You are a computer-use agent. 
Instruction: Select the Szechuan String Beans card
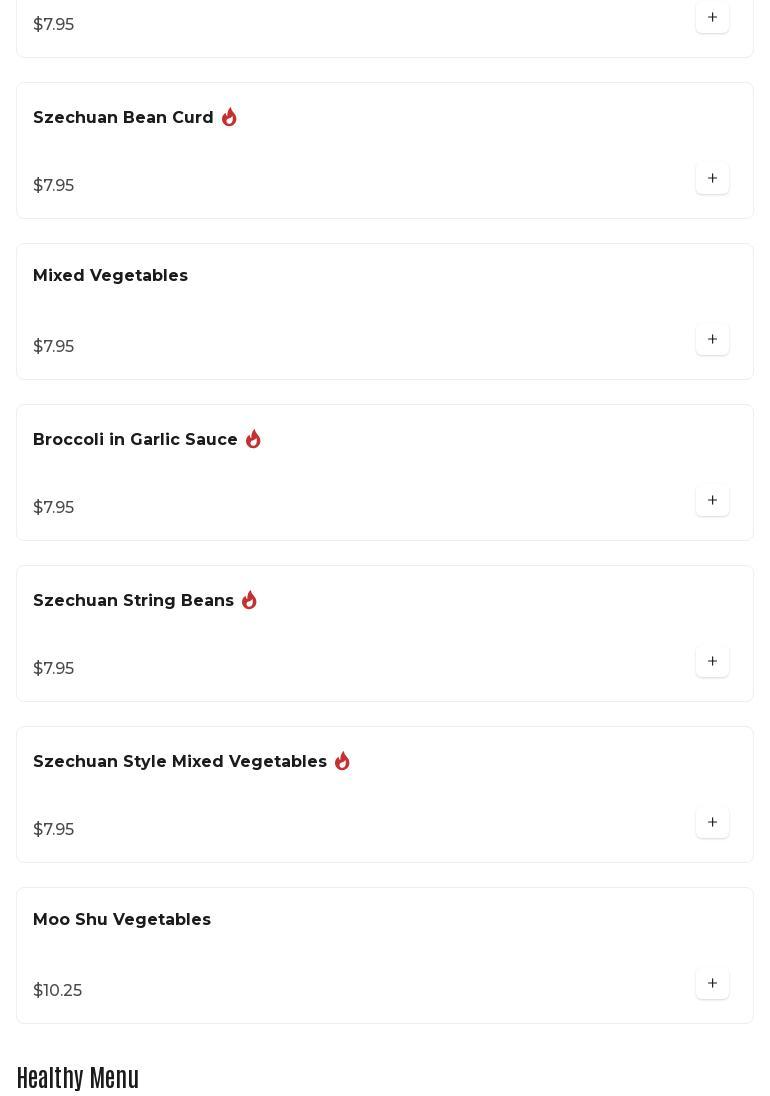133,601
